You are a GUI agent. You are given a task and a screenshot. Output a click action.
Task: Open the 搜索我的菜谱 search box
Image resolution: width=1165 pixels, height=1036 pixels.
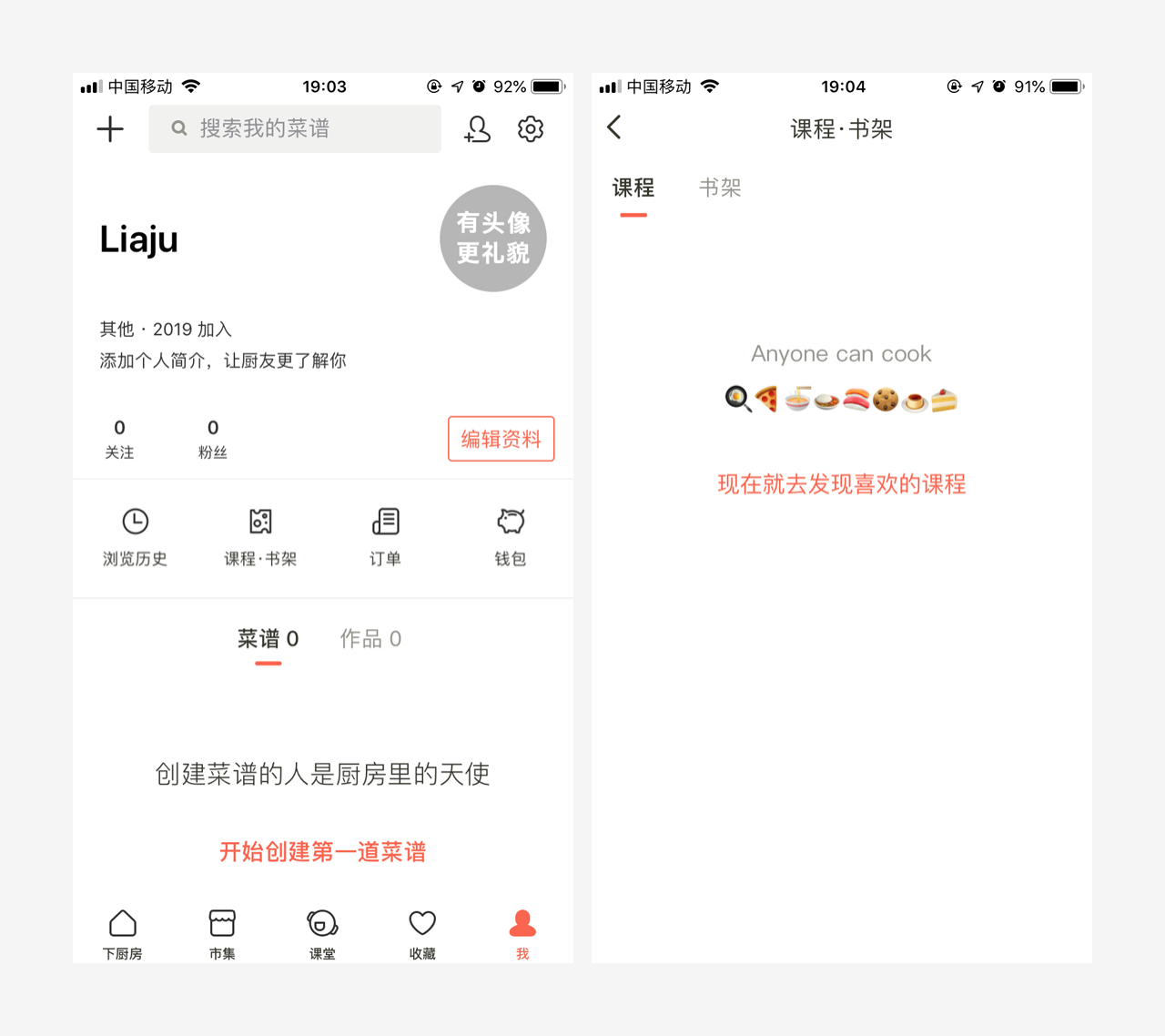295,128
